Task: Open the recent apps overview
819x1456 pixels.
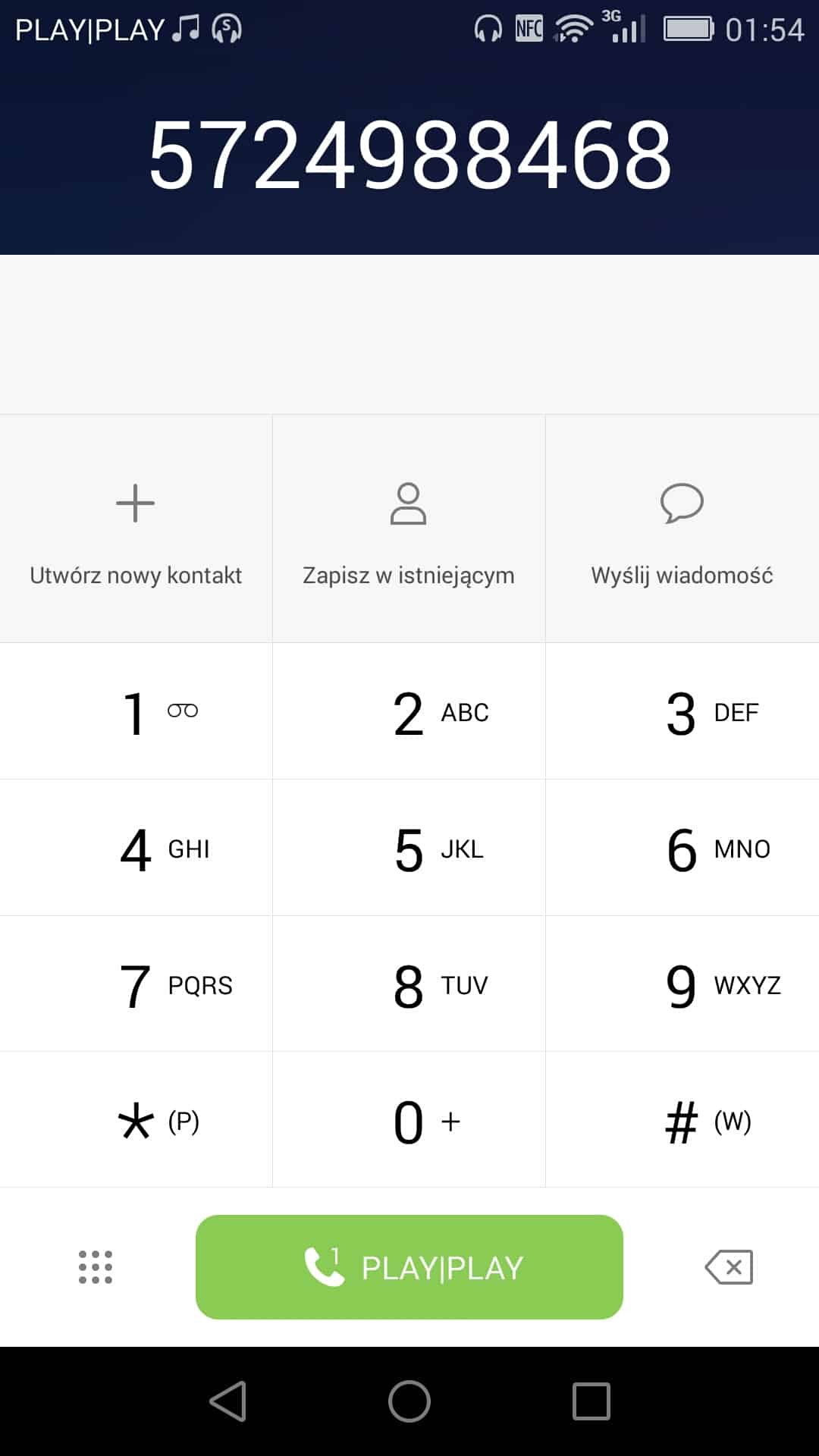Action: click(x=591, y=1401)
